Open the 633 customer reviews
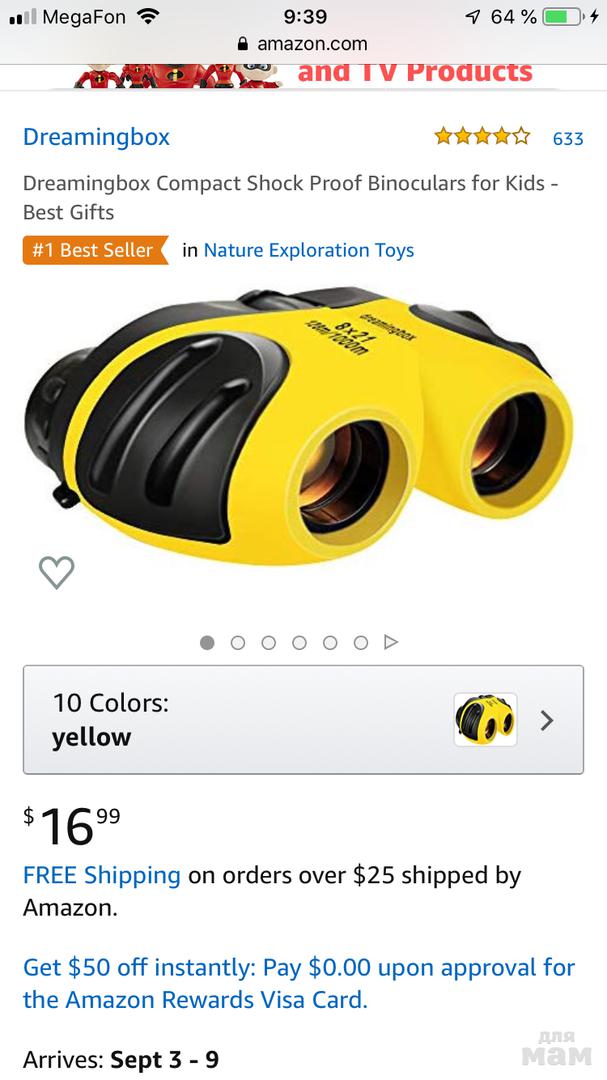The height and width of the screenshot is (1080, 607). pyautogui.click(x=567, y=138)
